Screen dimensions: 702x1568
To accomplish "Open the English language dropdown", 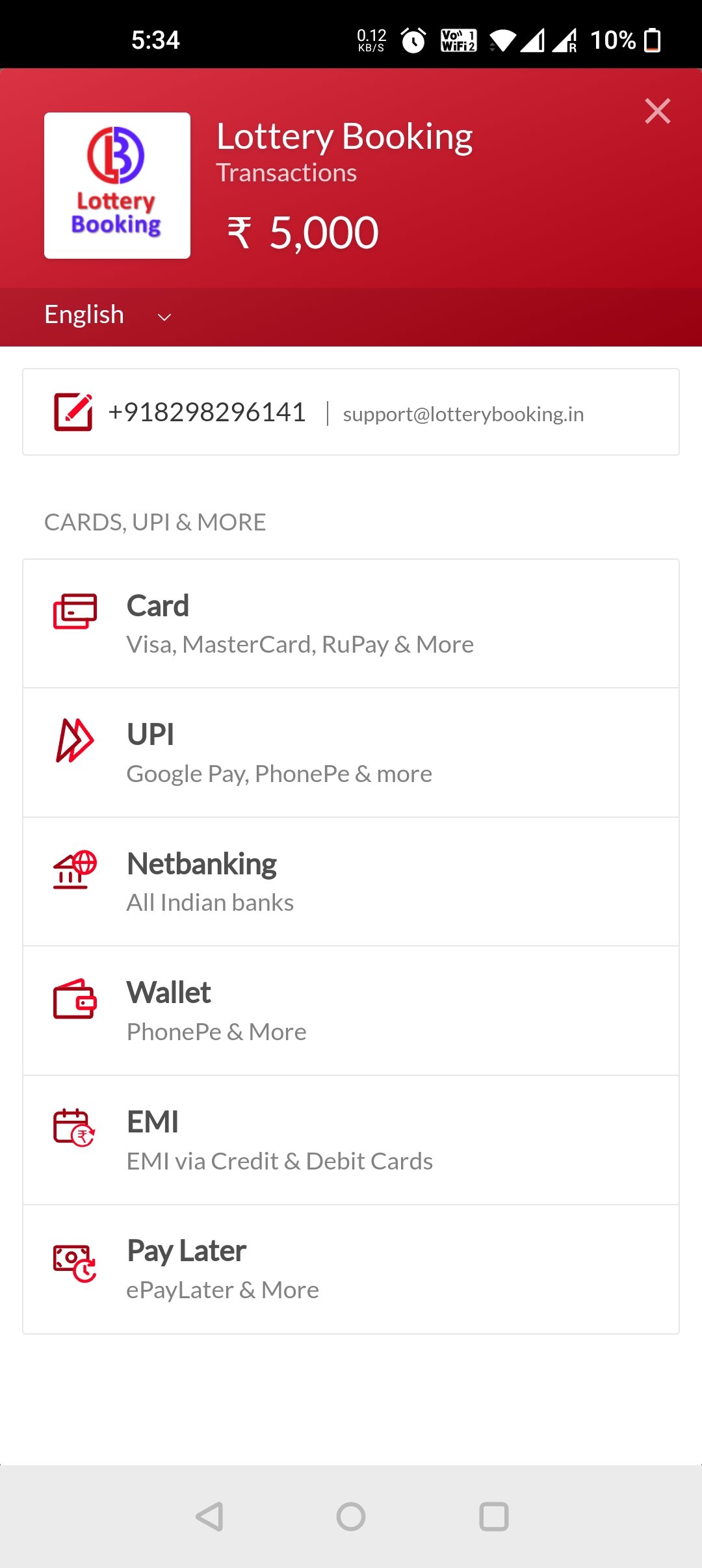I will (x=107, y=316).
